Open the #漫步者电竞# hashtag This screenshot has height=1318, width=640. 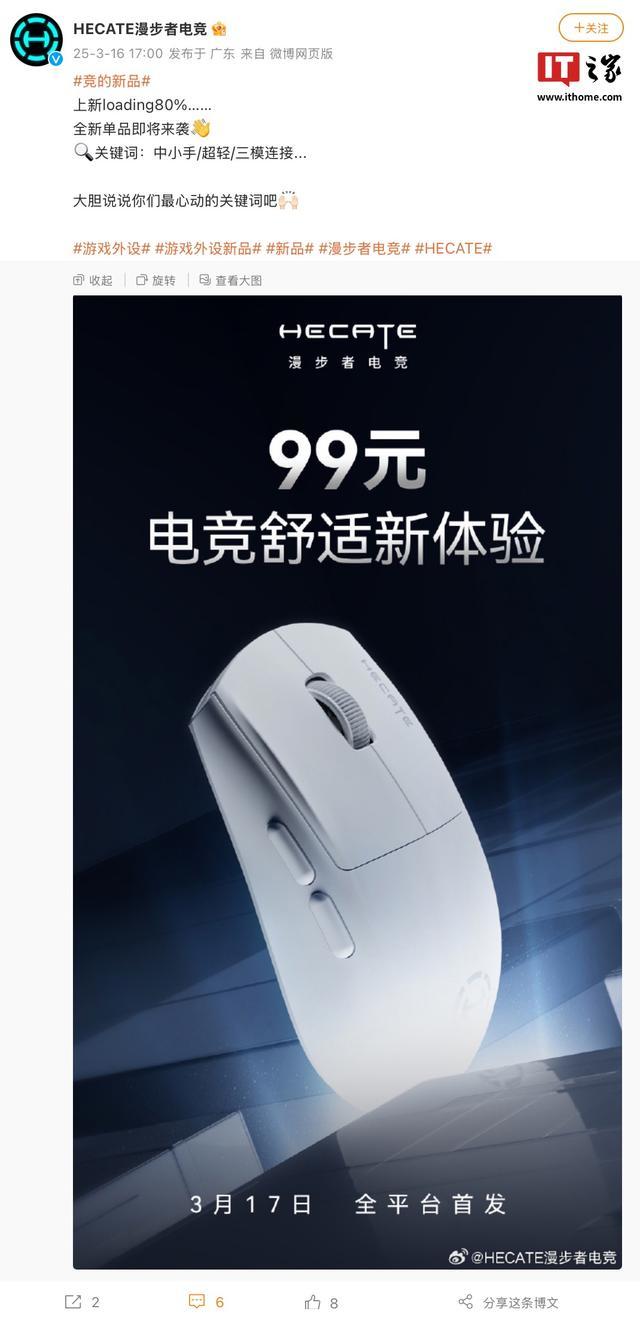(x=364, y=248)
